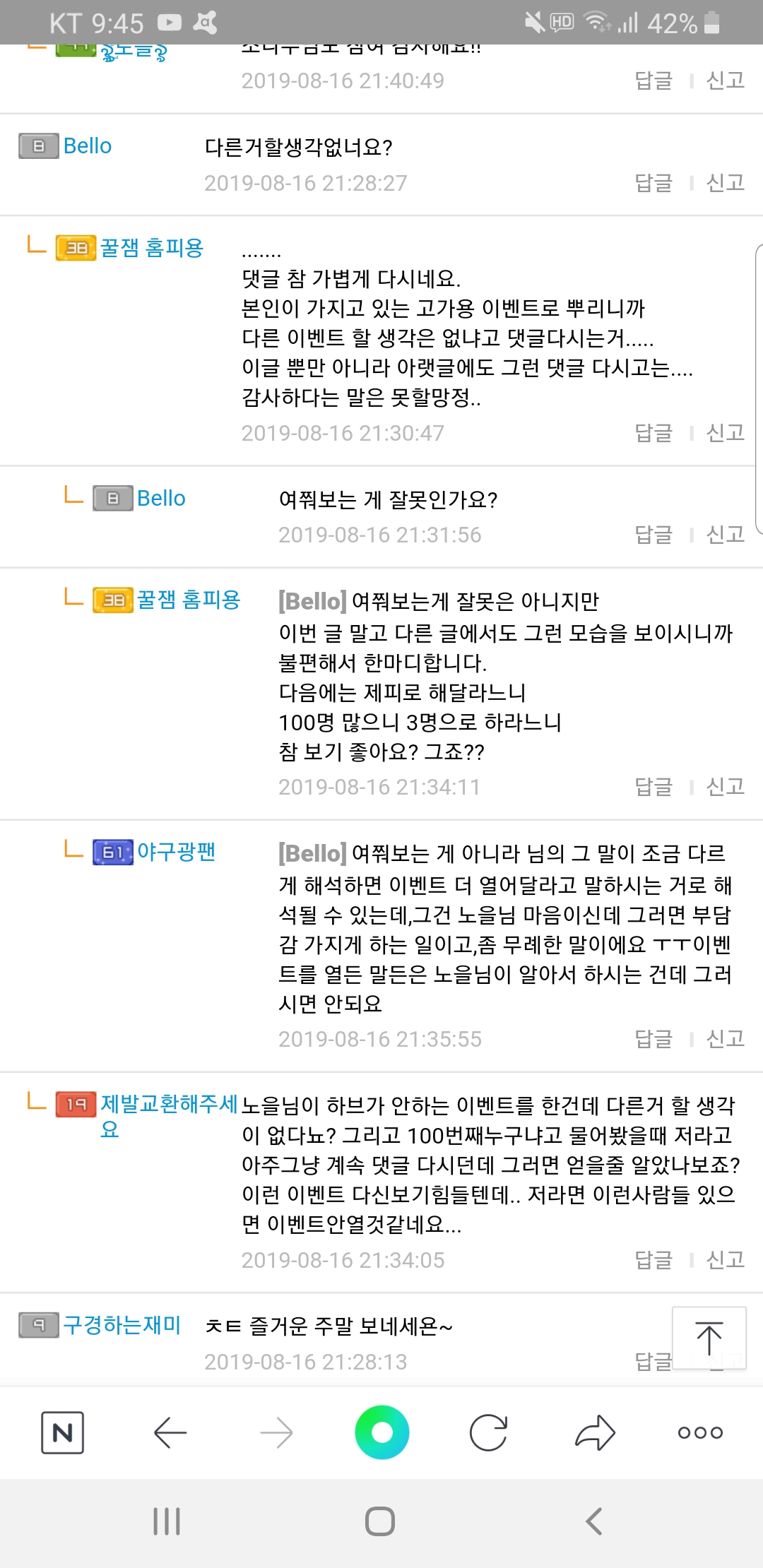
Task: Reply (답글) to Bello's 다른거할생각없너요? comment
Action: (653, 183)
